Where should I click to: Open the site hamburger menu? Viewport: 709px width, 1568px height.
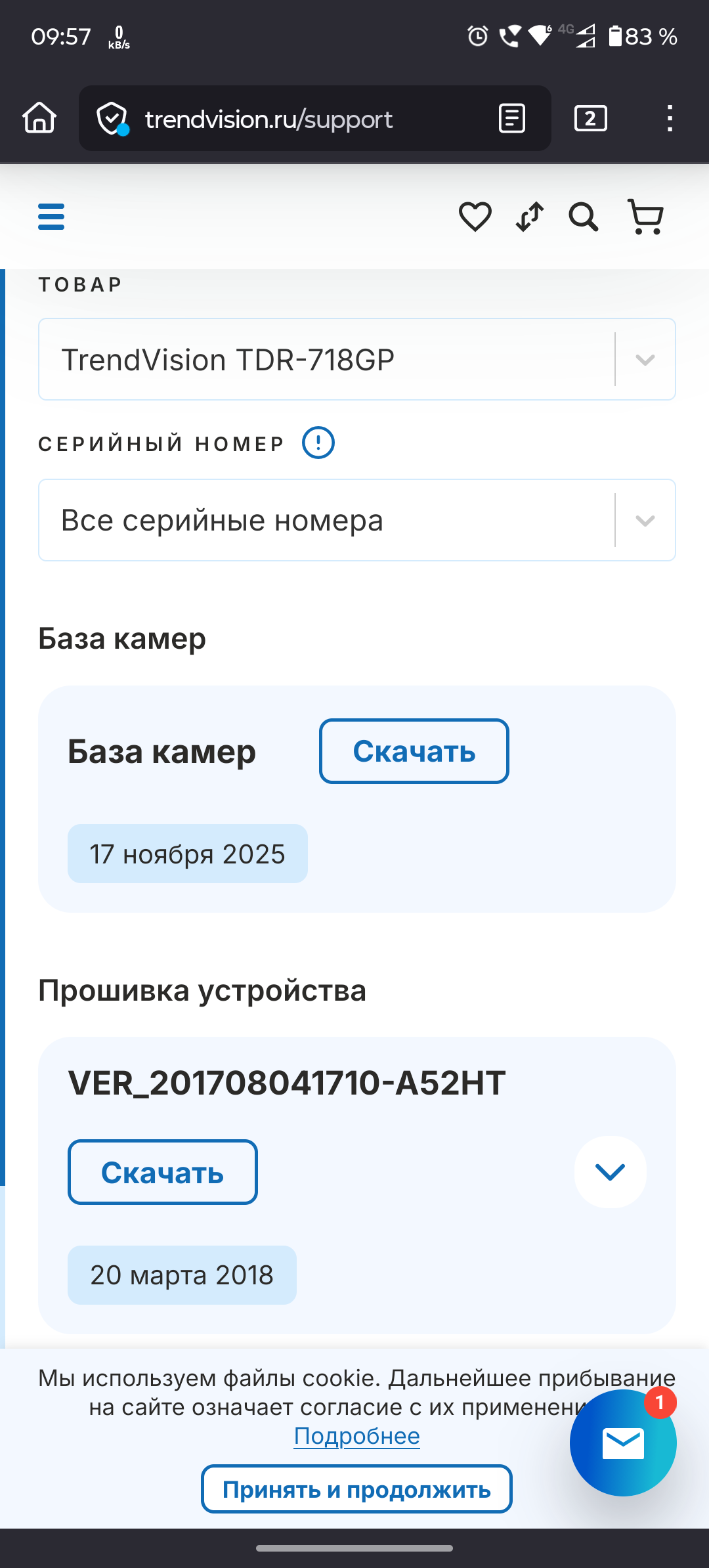click(x=51, y=217)
